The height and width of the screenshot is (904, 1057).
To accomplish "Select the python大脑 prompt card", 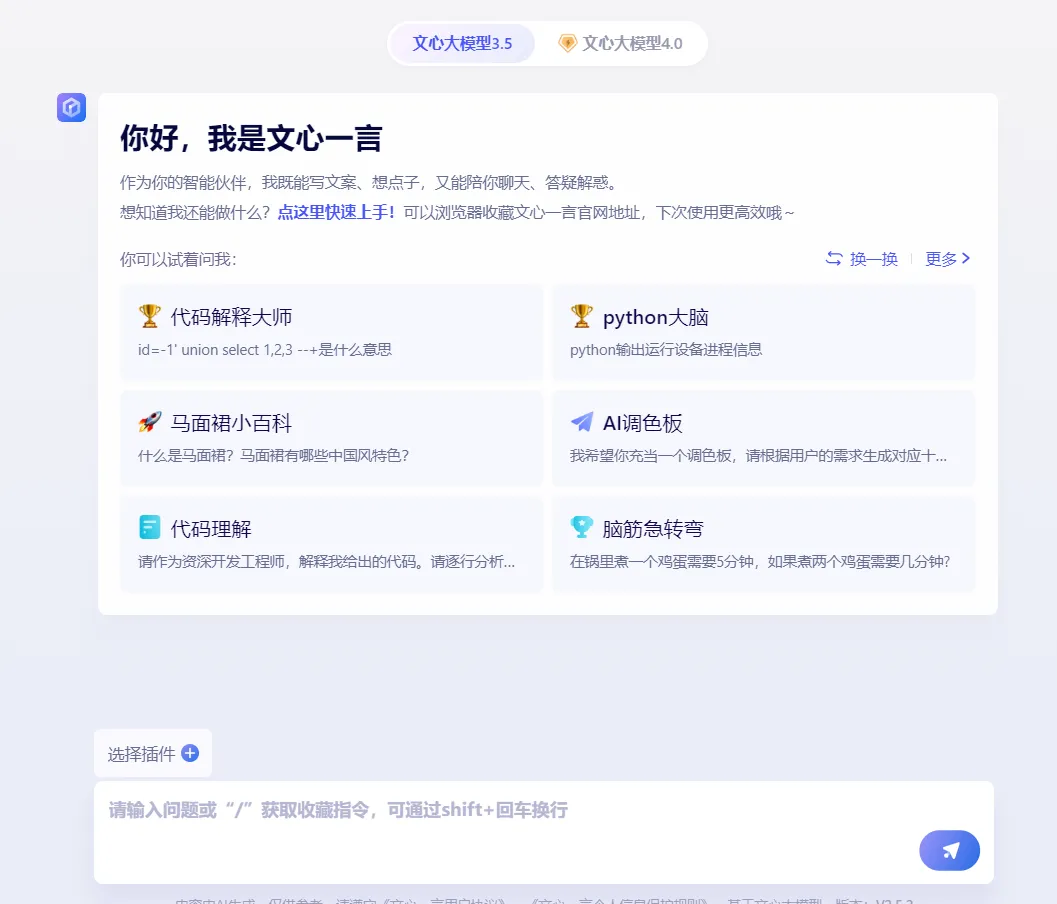I will (763, 332).
